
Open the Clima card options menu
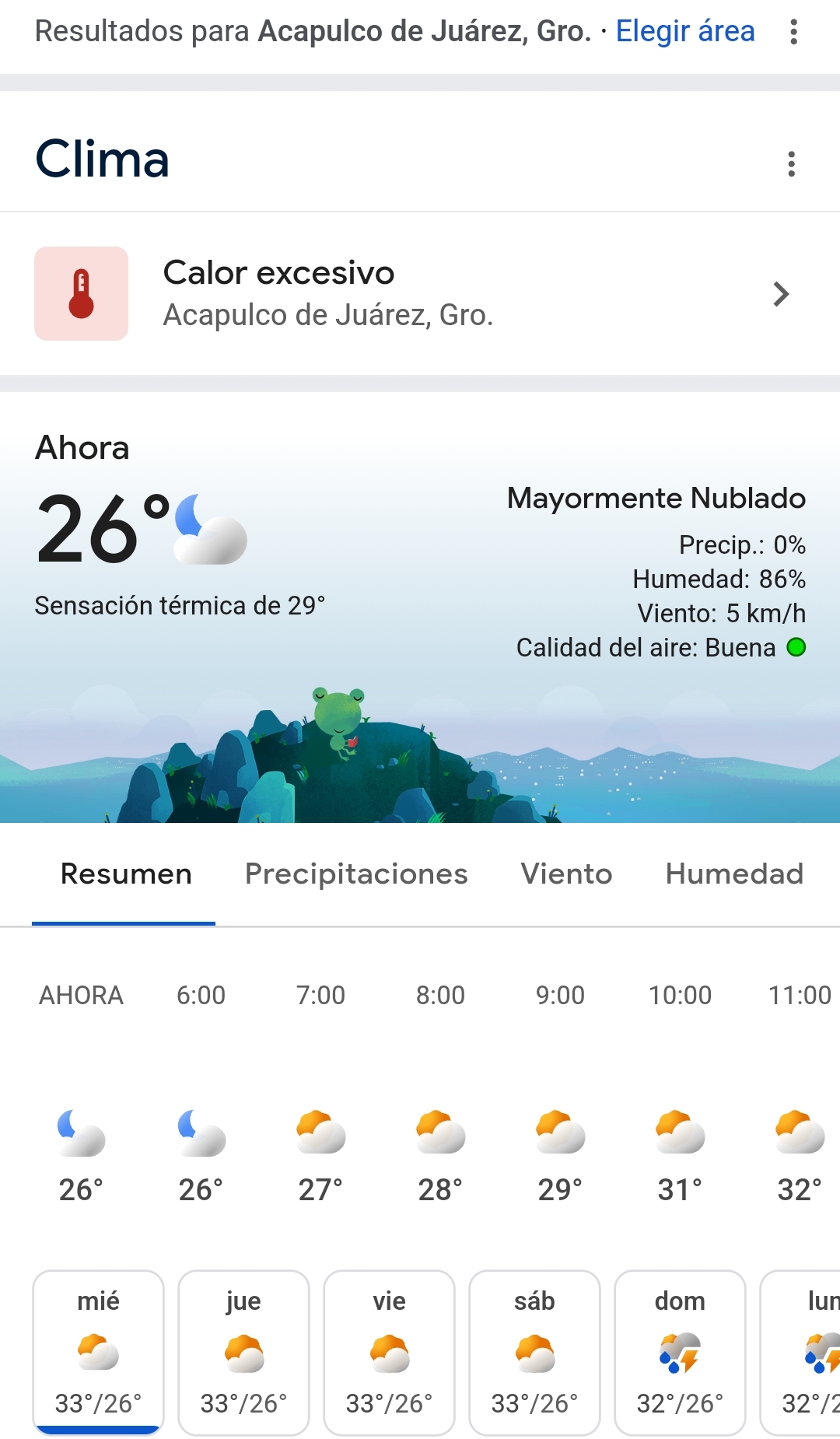[791, 164]
